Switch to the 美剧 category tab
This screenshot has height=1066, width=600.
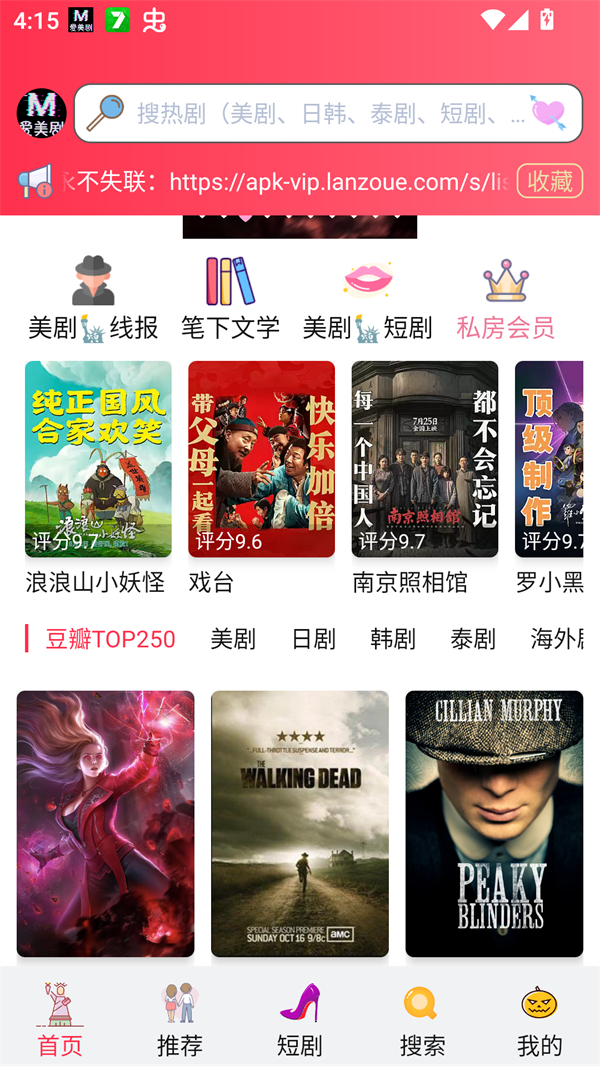[x=233, y=639]
